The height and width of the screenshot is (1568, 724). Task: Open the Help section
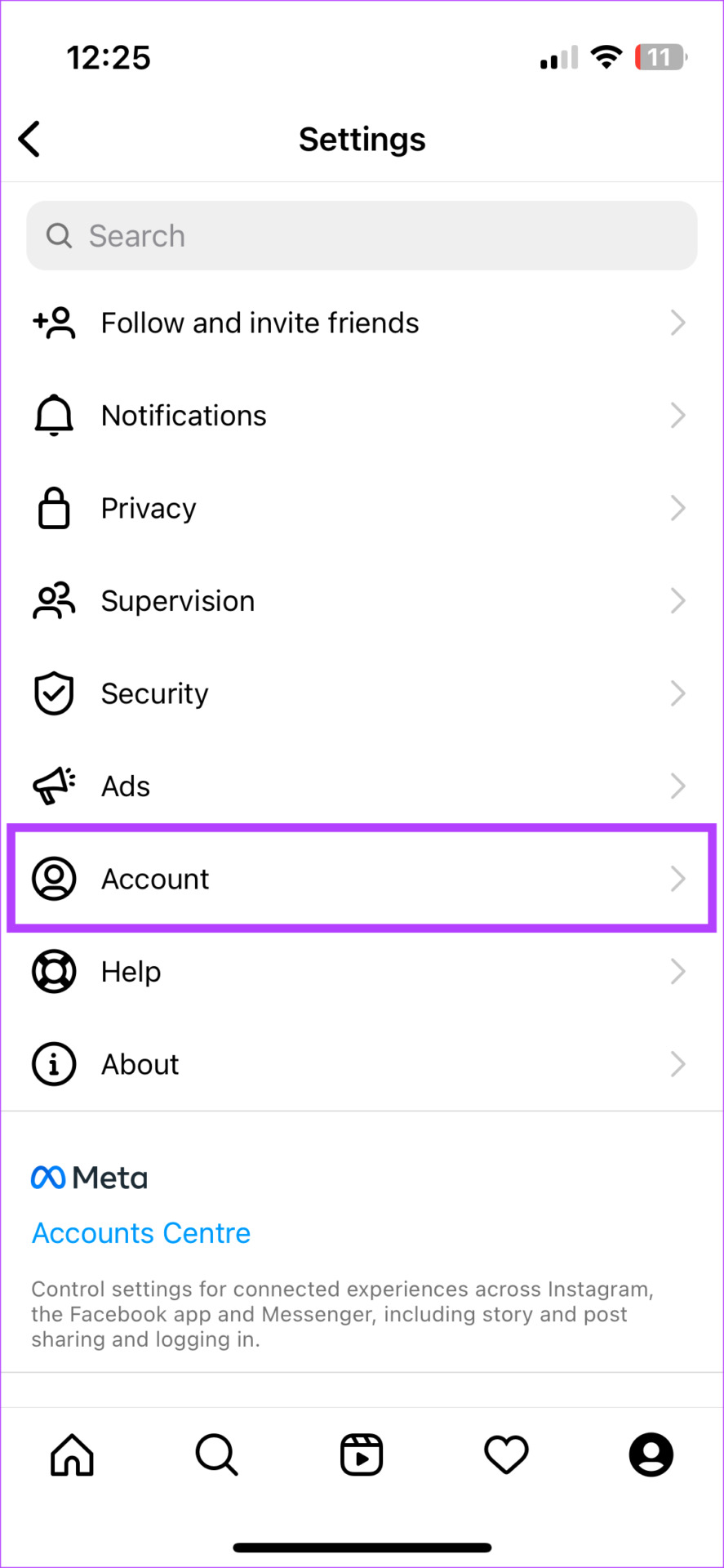pyautogui.click(x=362, y=972)
